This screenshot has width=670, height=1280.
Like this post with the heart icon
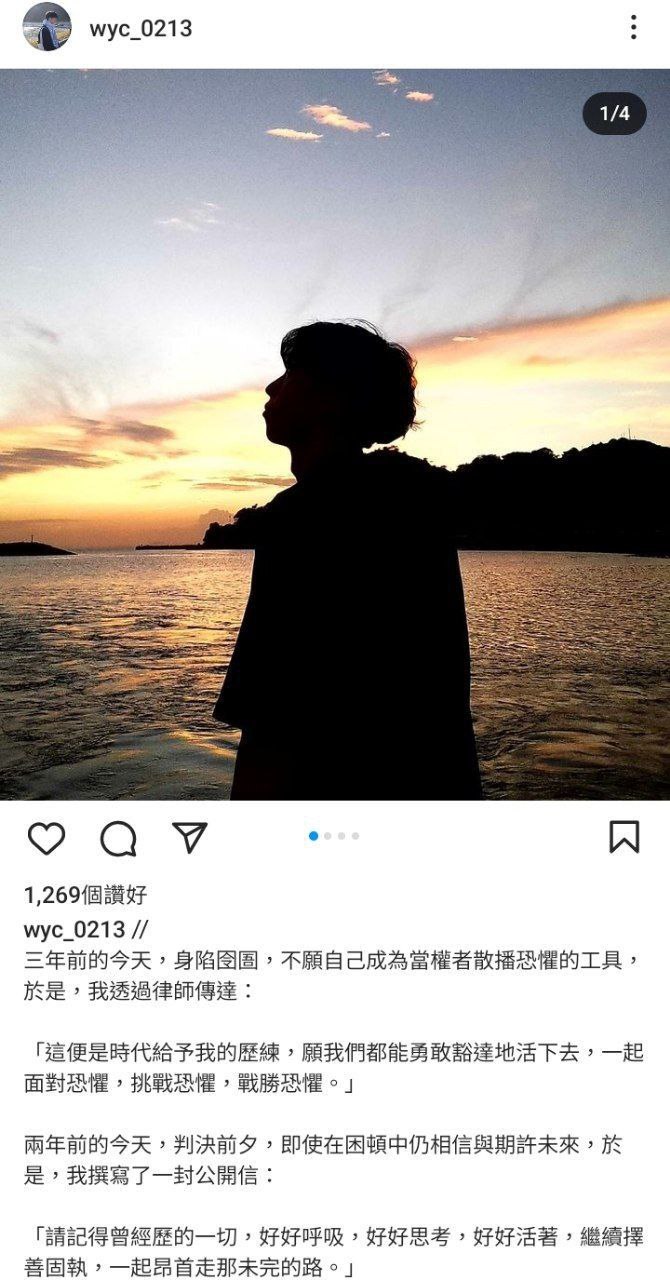click(x=46, y=838)
